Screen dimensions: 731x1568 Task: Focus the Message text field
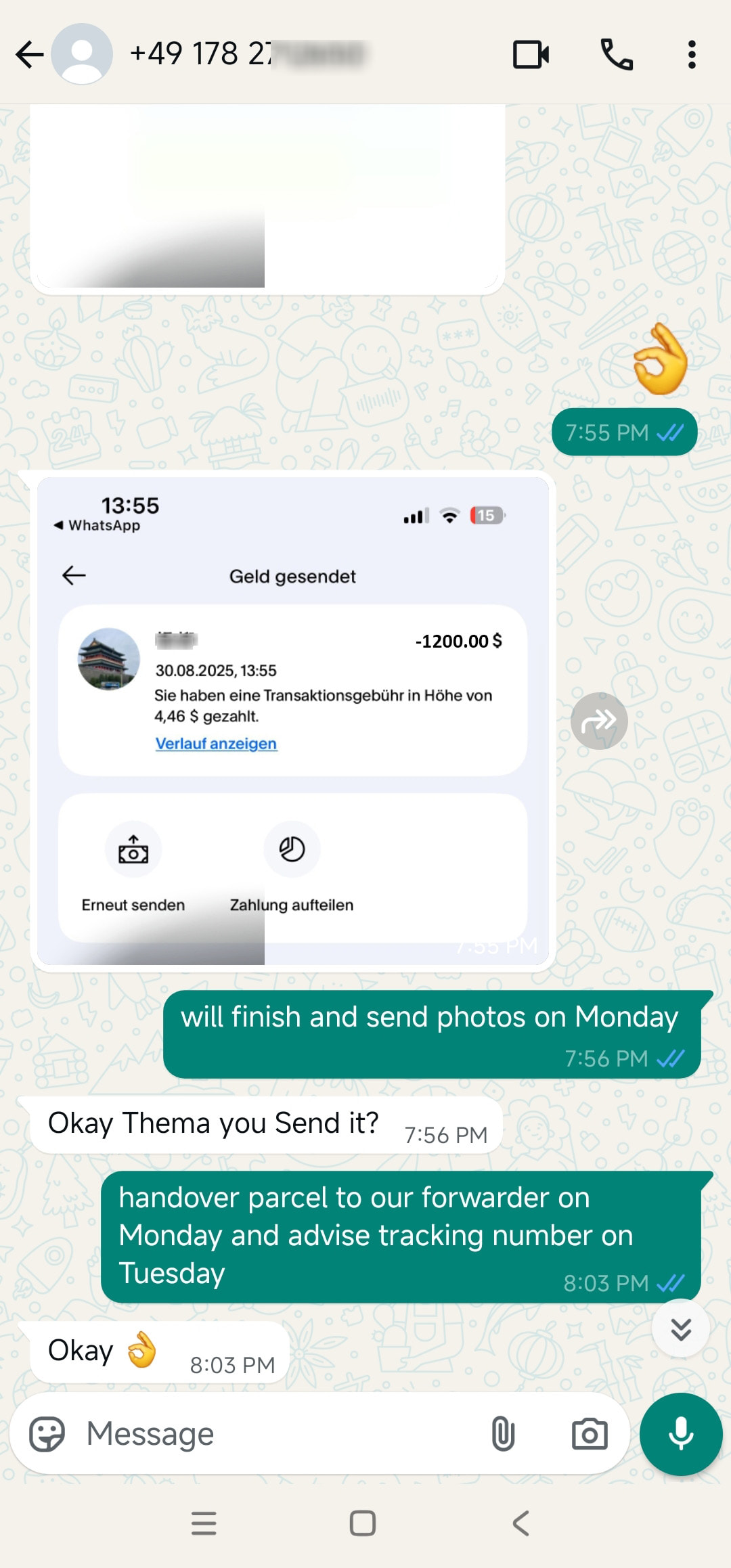pyautogui.click(x=271, y=1433)
